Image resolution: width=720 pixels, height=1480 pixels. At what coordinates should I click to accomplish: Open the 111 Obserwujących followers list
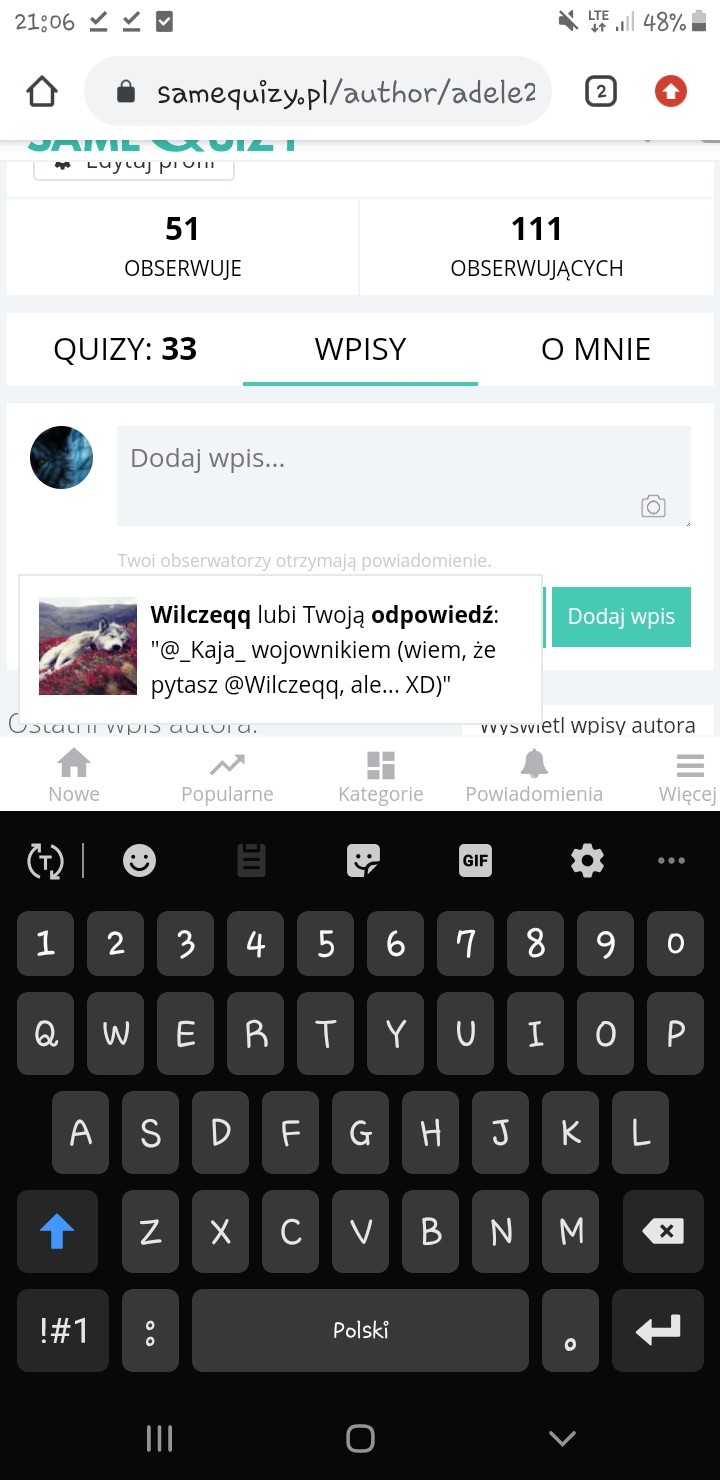[537, 247]
